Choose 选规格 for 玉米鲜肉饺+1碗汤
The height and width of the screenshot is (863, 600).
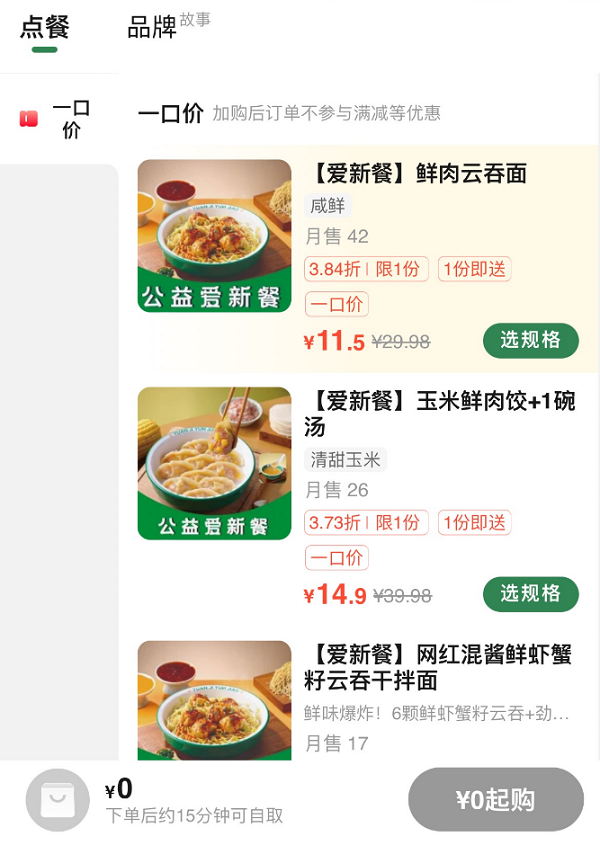pos(530,593)
